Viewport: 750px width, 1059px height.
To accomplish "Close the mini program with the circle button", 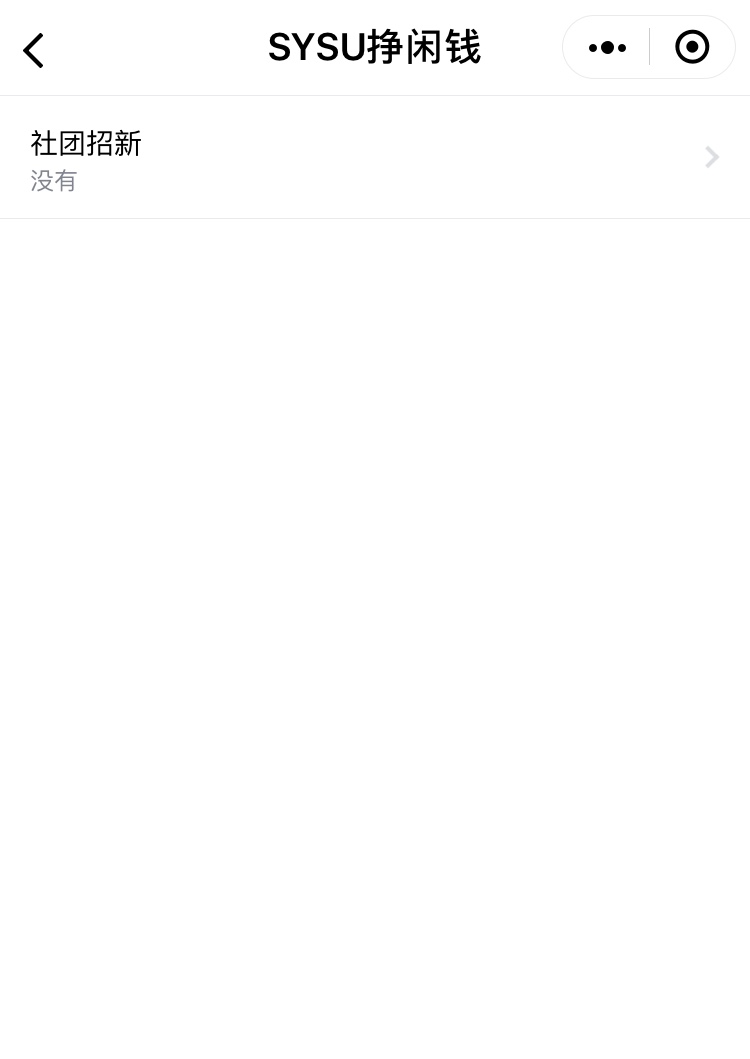I will click(692, 47).
